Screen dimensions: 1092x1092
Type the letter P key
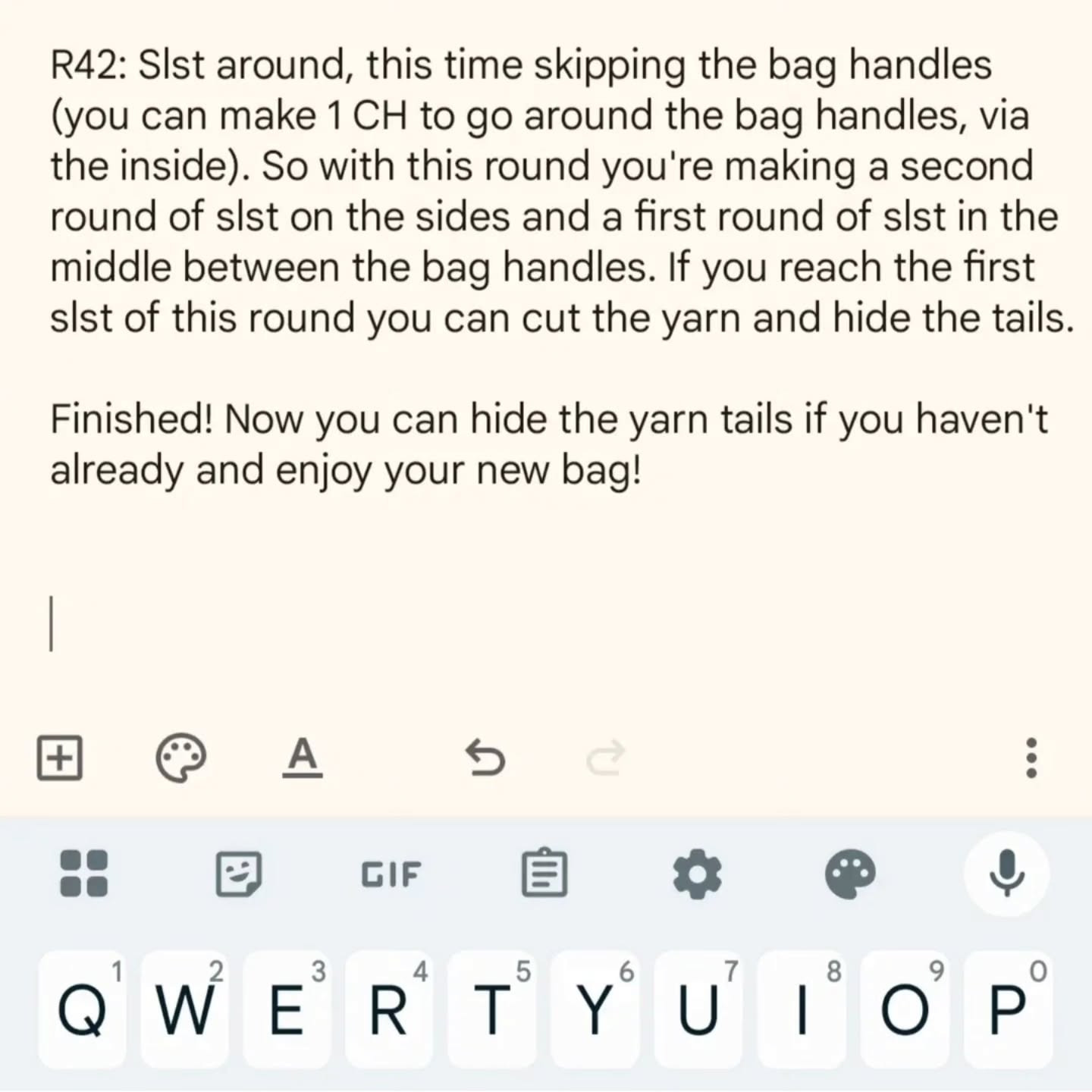pos(1008,1009)
